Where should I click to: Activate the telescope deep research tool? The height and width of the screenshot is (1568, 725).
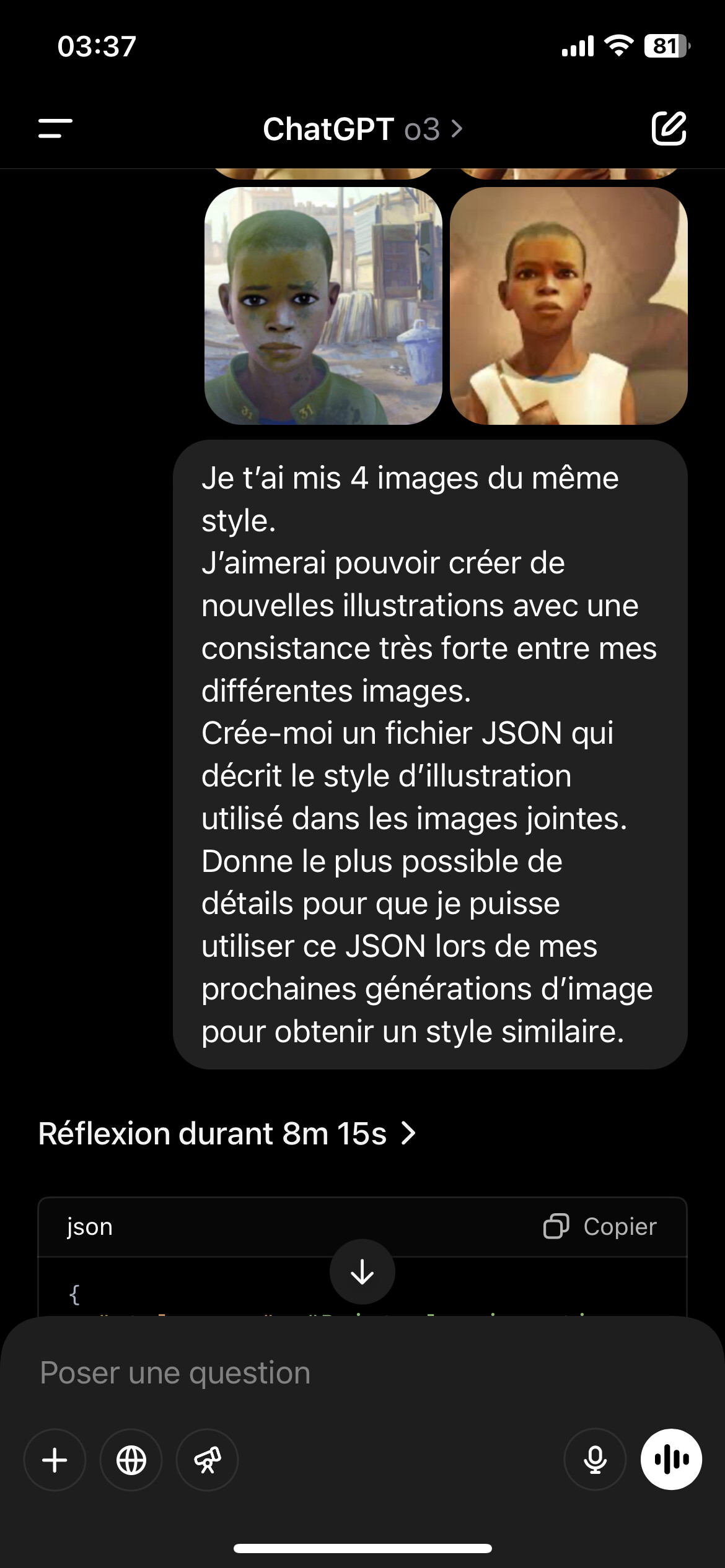207,1460
